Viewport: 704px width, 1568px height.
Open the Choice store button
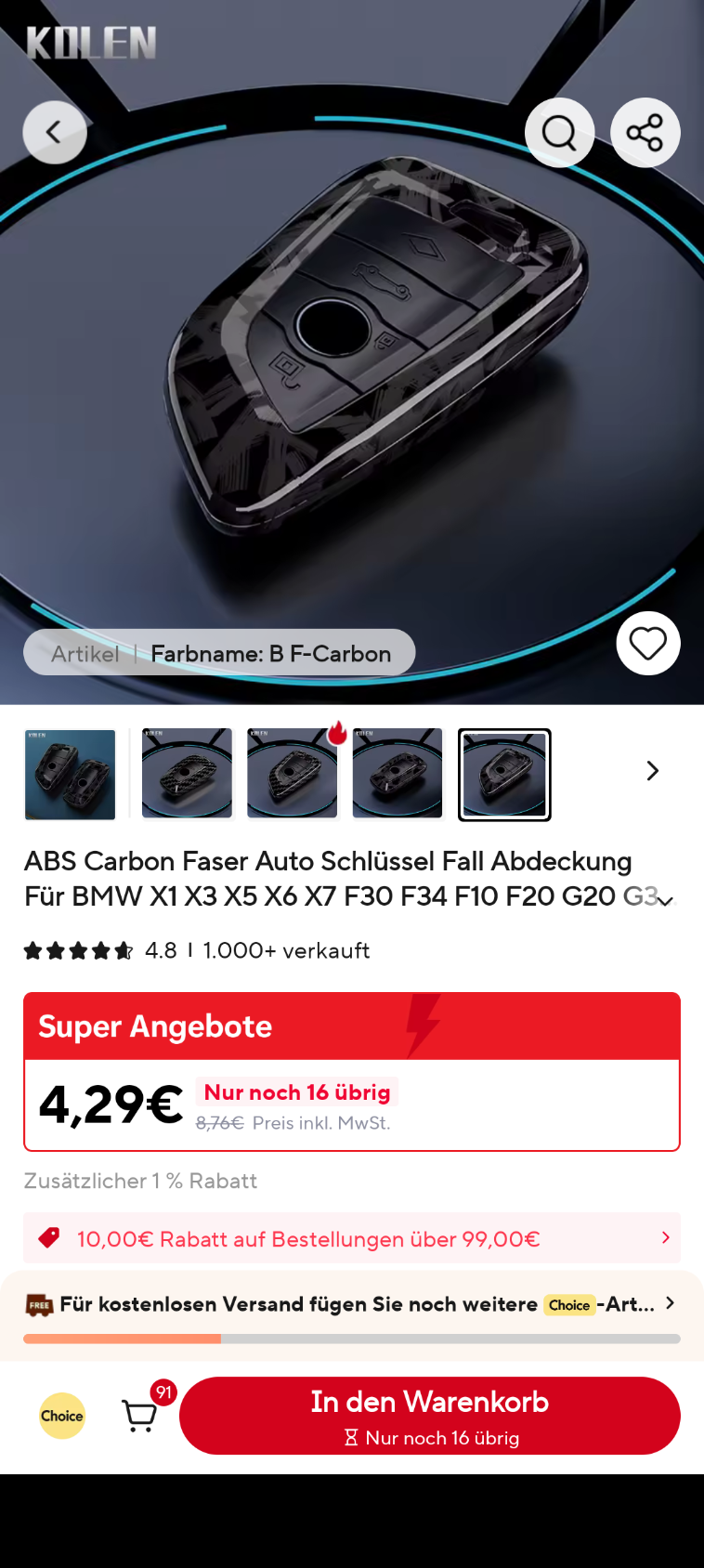(x=62, y=1416)
